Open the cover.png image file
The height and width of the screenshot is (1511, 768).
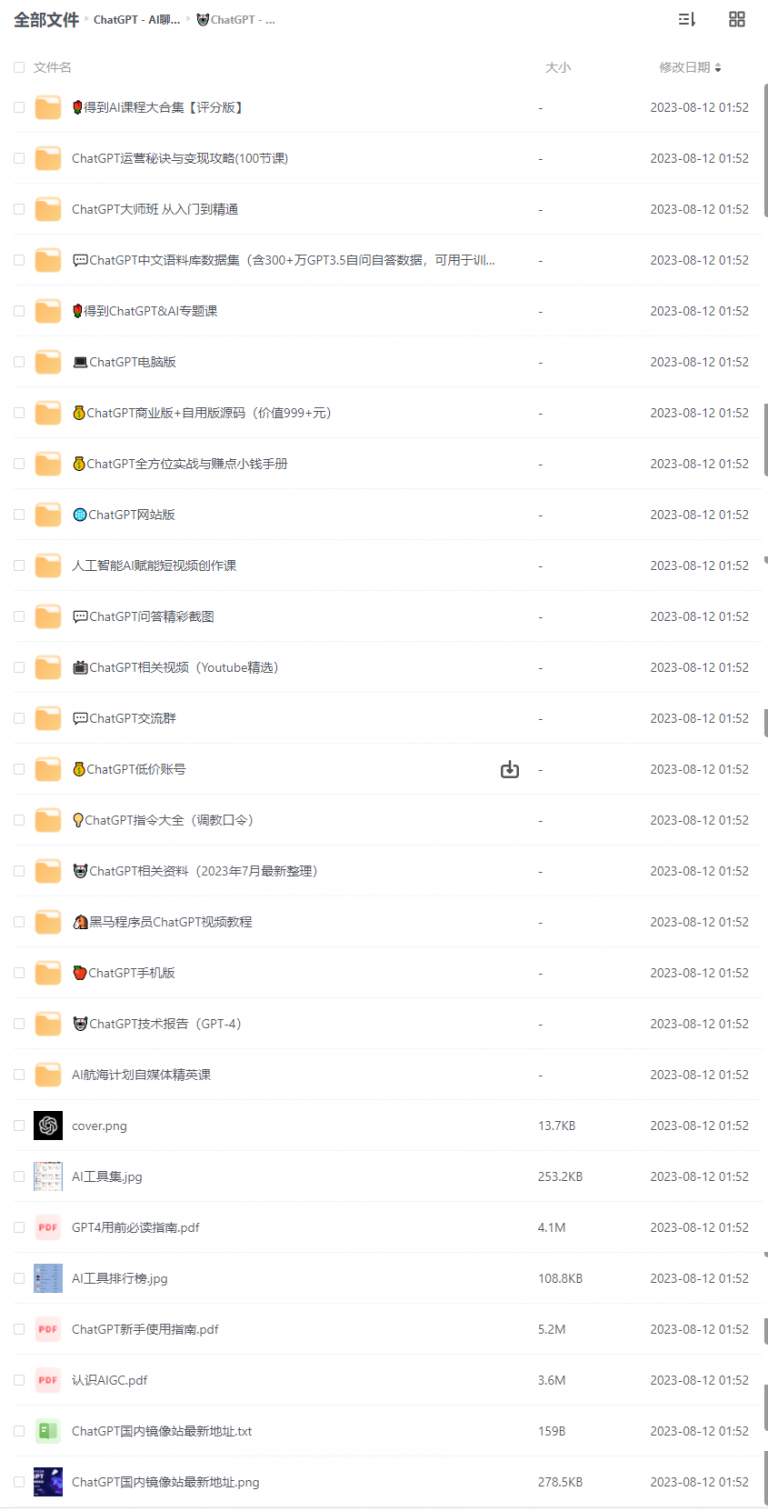99,1126
